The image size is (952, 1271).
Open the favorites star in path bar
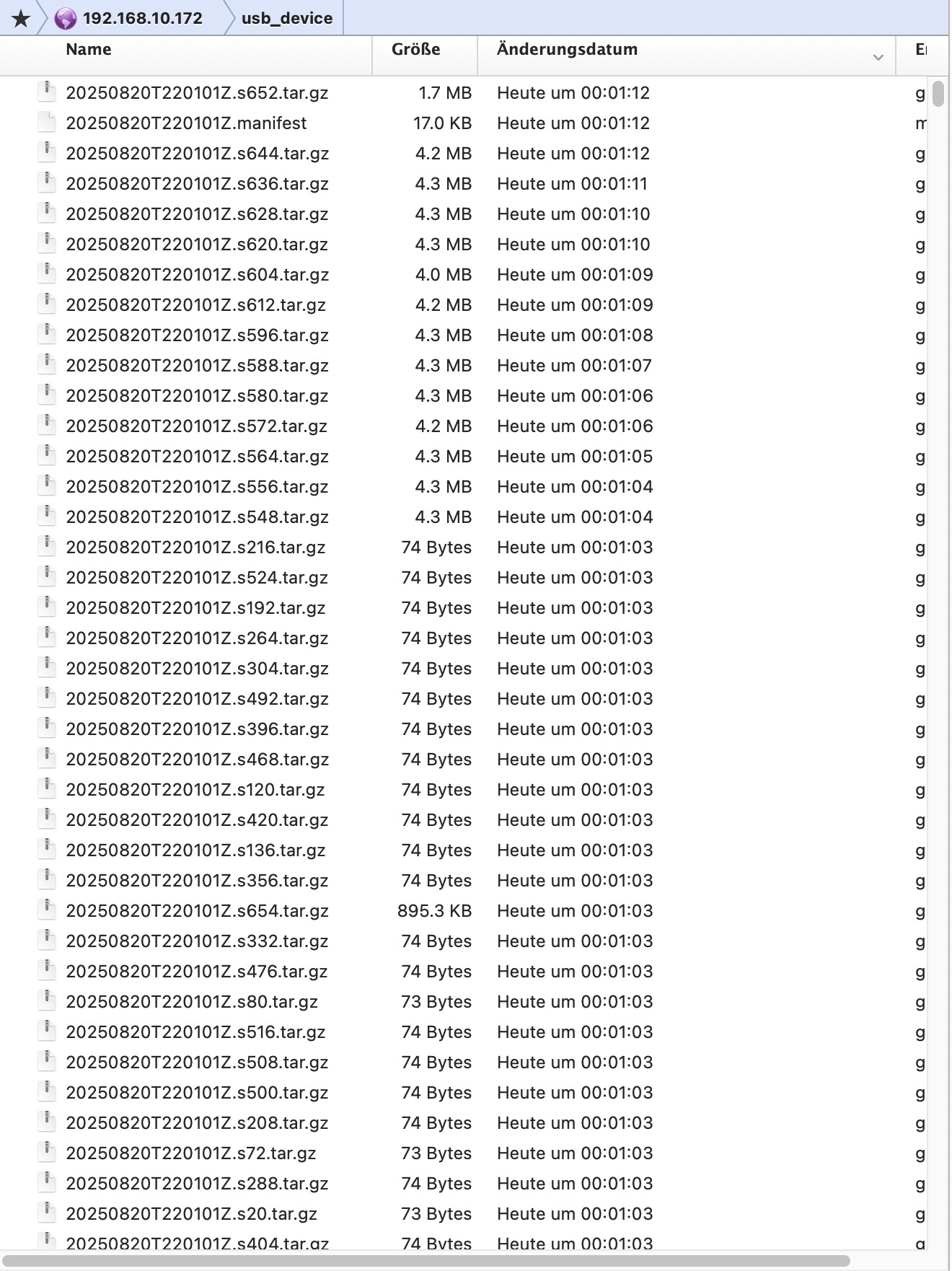[x=21, y=18]
